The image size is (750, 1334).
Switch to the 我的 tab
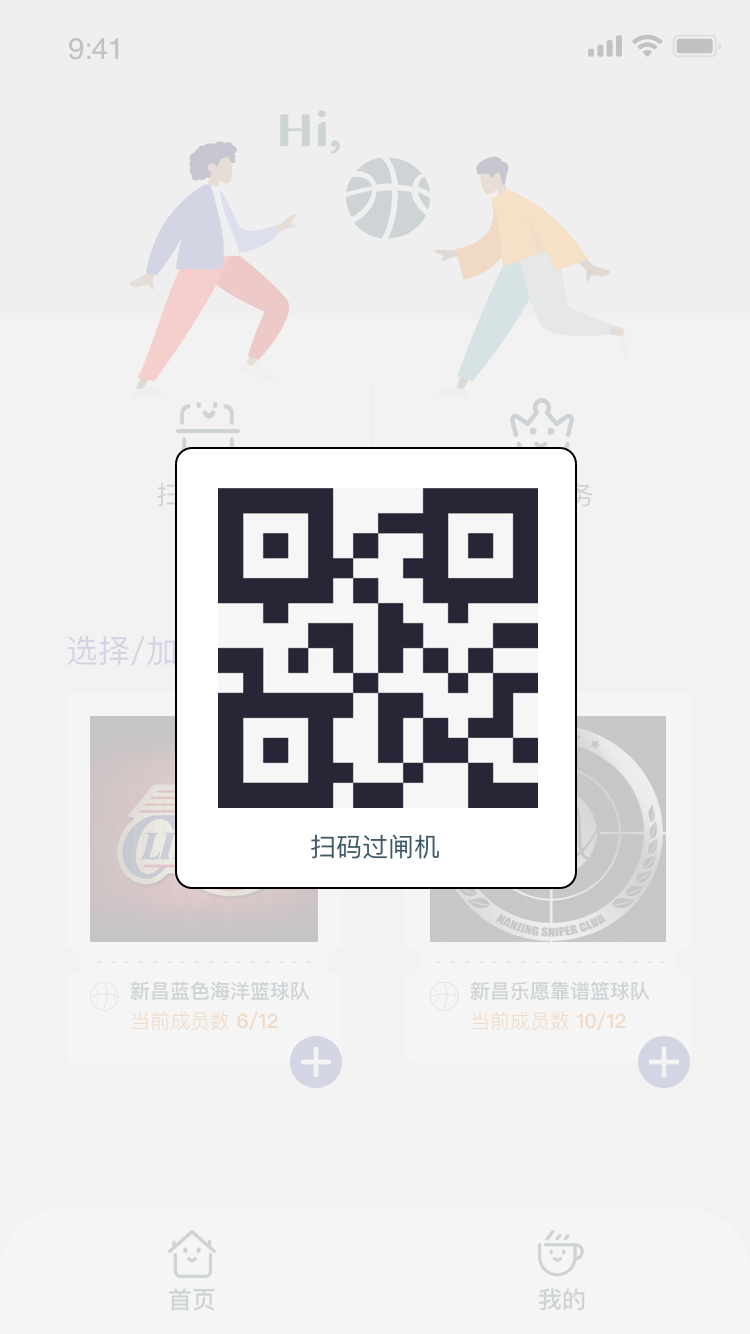[x=561, y=1270]
